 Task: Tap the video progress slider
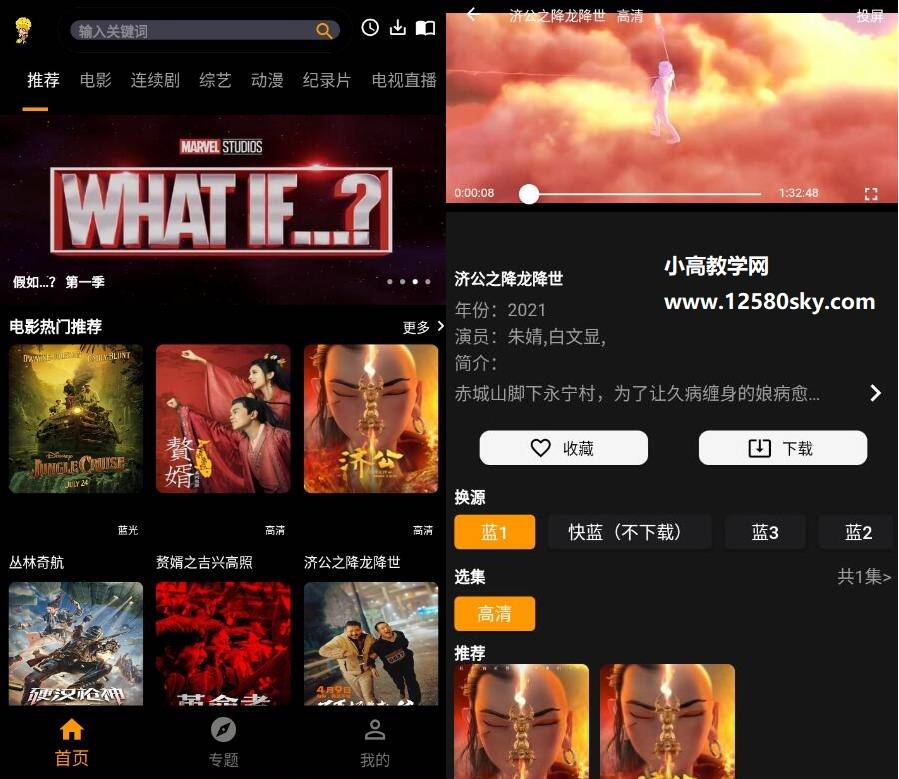tap(640, 193)
